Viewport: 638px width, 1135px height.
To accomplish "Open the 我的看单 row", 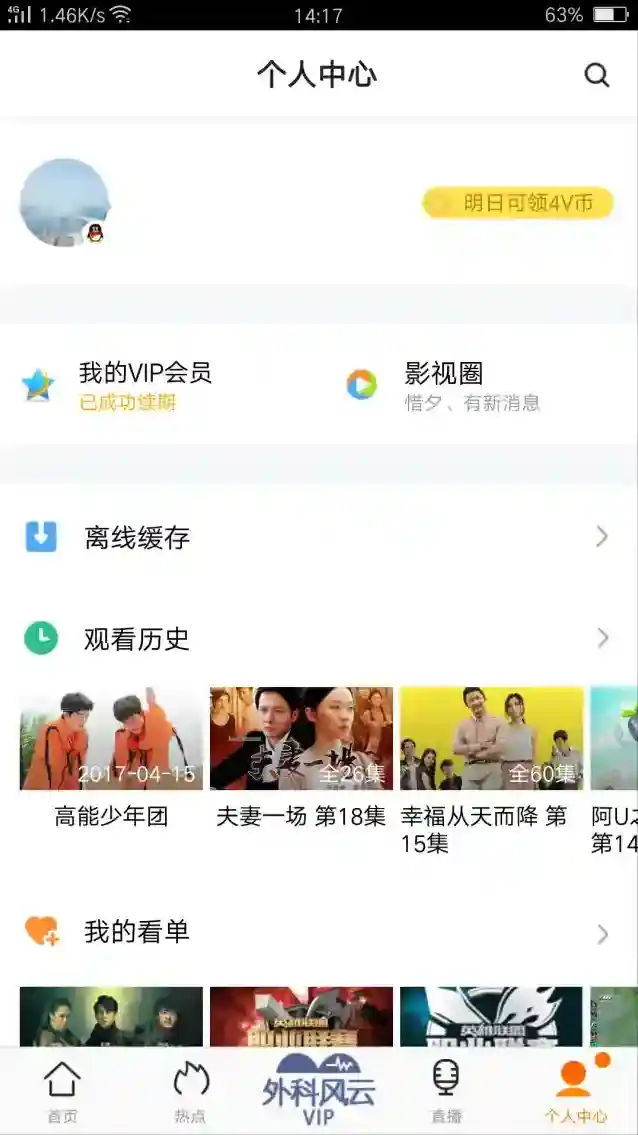I will pos(318,933).
